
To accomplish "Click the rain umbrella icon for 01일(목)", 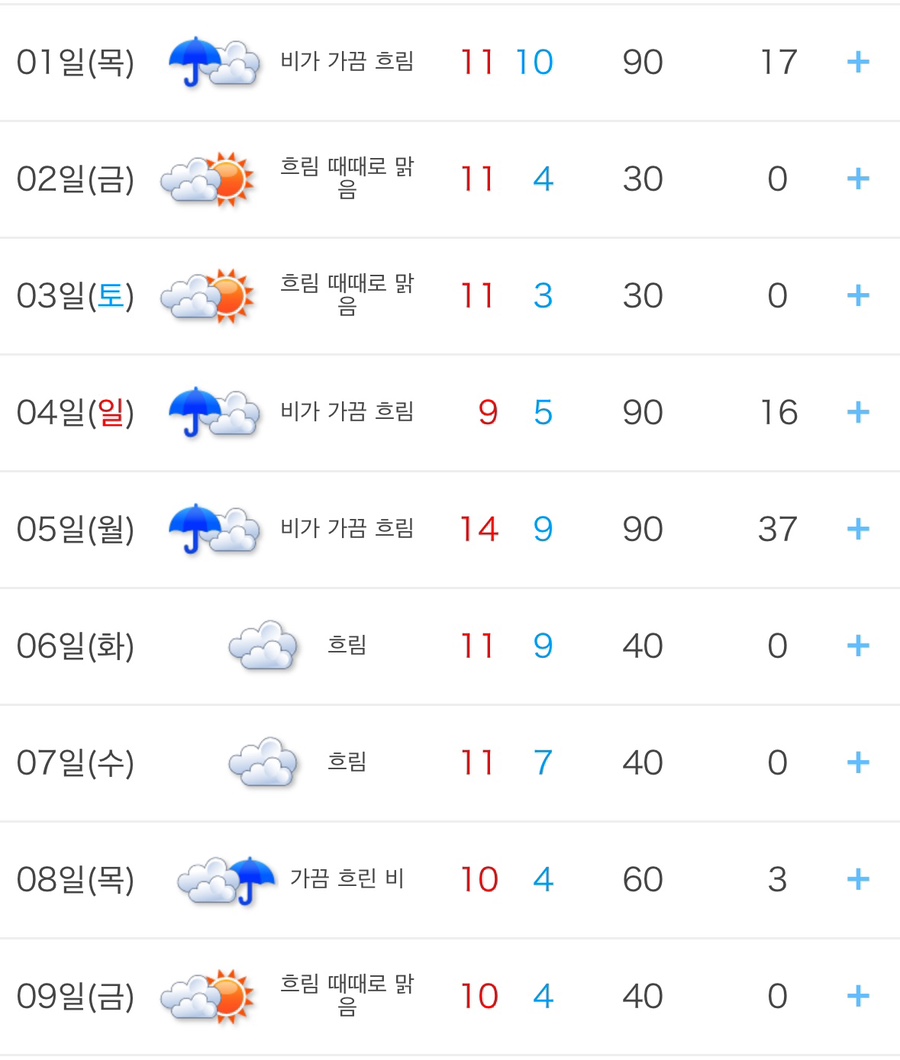I will 213,62.
